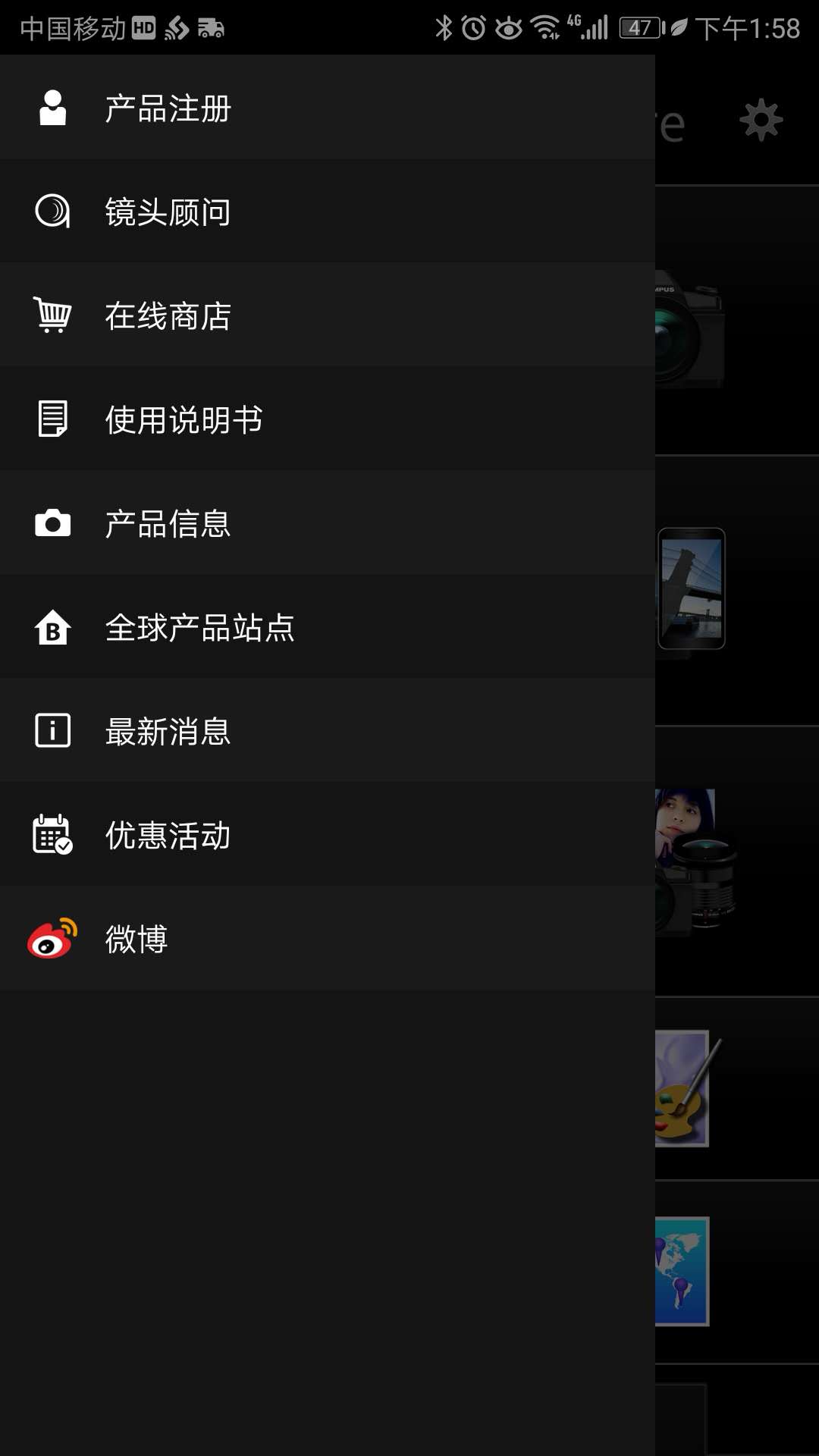
Task: Tap the camera icon beside 产品信息
Action: coord(51,523)
